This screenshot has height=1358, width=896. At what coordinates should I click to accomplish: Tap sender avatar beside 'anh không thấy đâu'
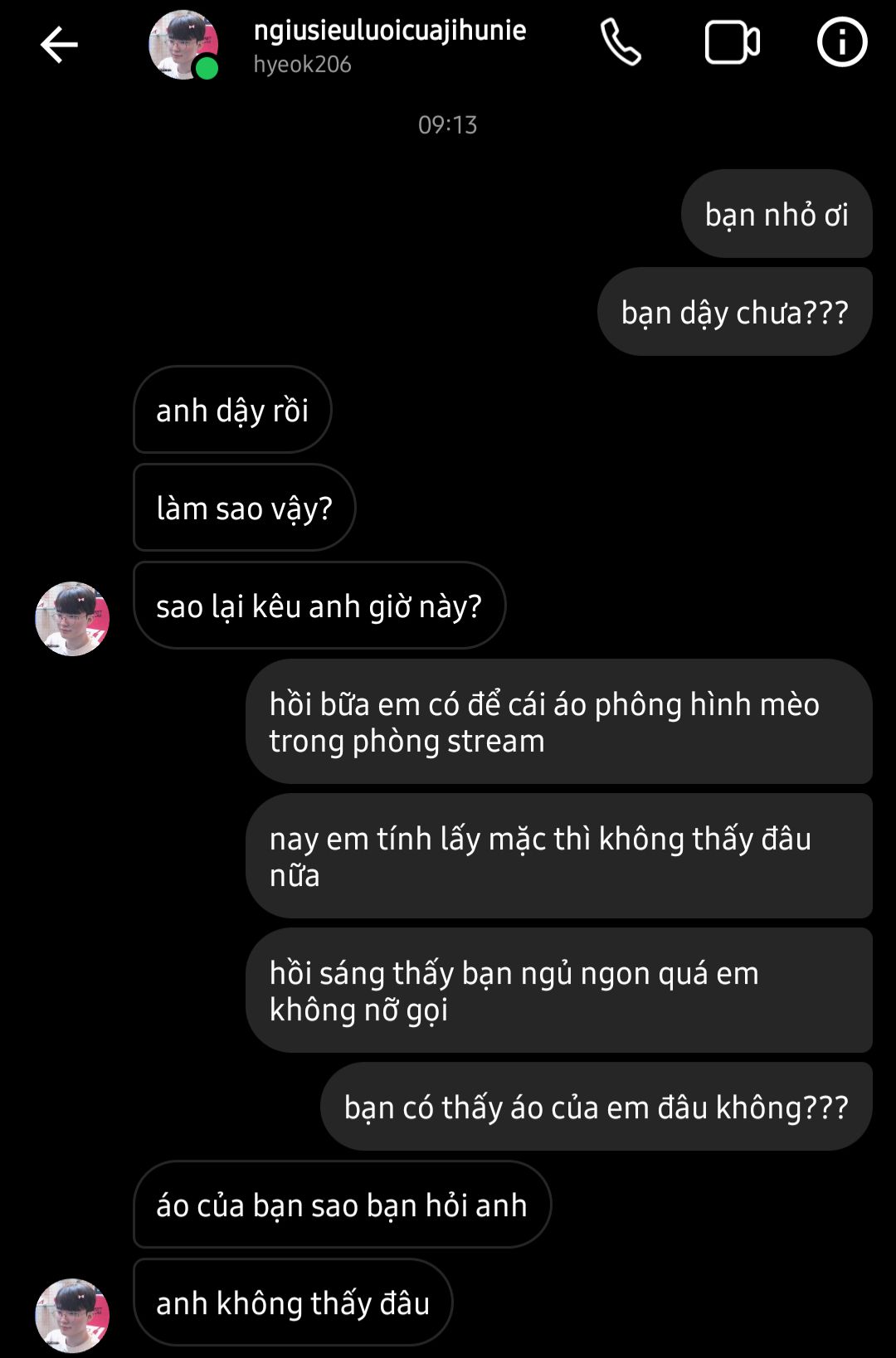(72, 1315)
